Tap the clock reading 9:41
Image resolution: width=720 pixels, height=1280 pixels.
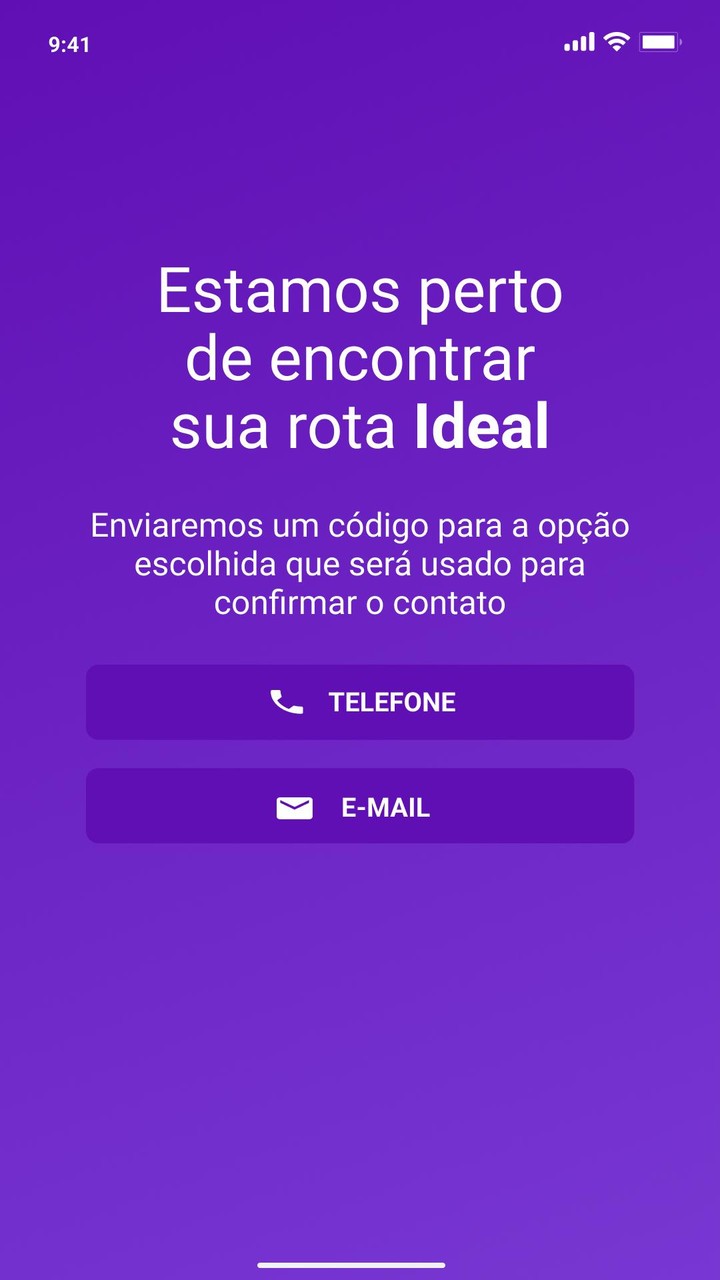click(x=67, y=44)
